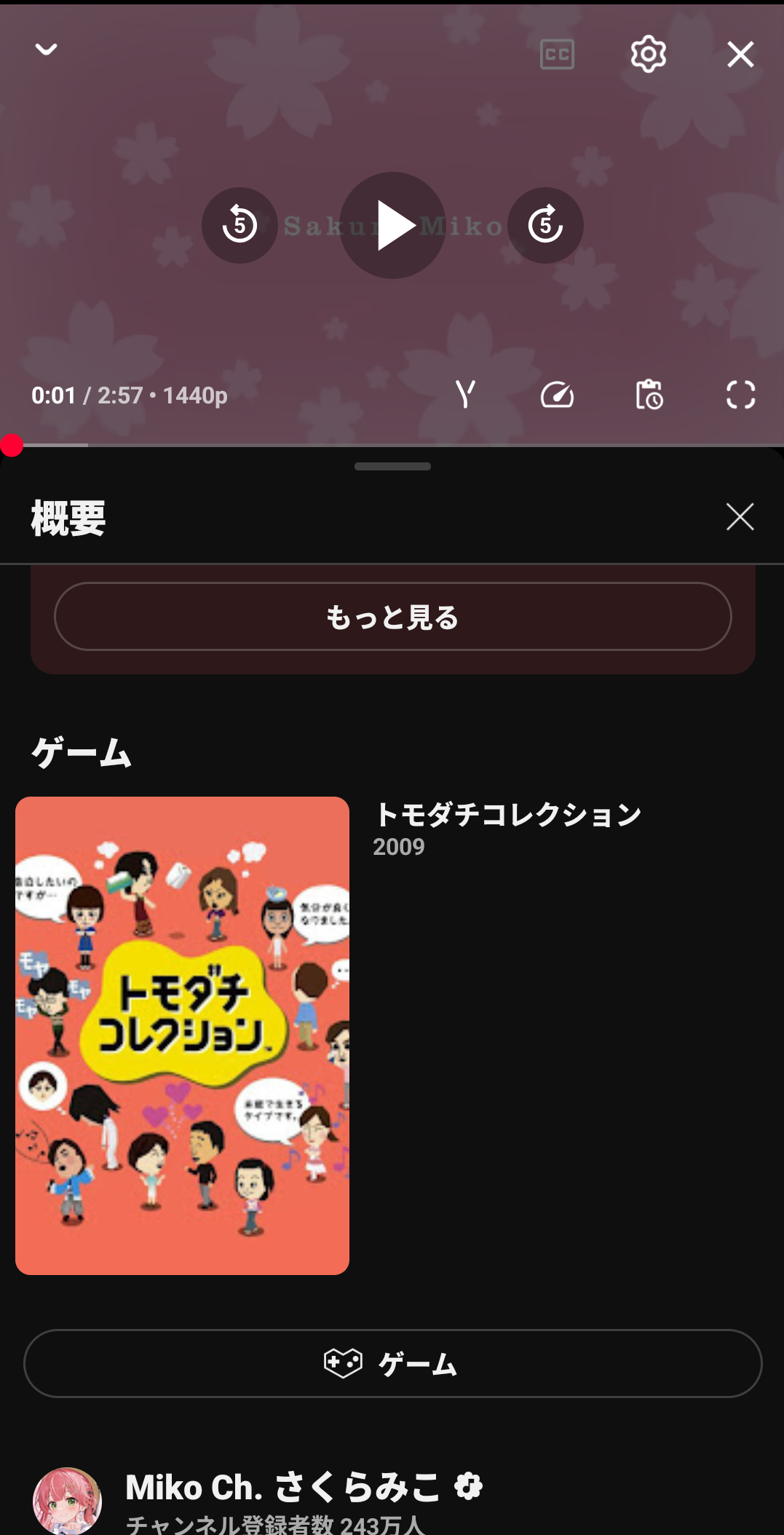784x1535 pixels.
Task: Enter fullscreen mode
Action: 740,395
